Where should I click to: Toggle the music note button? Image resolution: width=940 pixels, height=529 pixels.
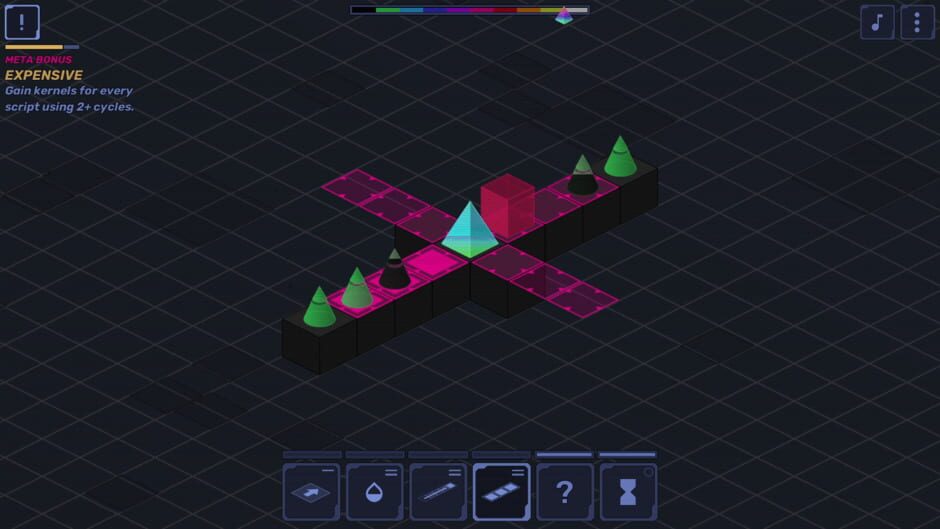877,22
